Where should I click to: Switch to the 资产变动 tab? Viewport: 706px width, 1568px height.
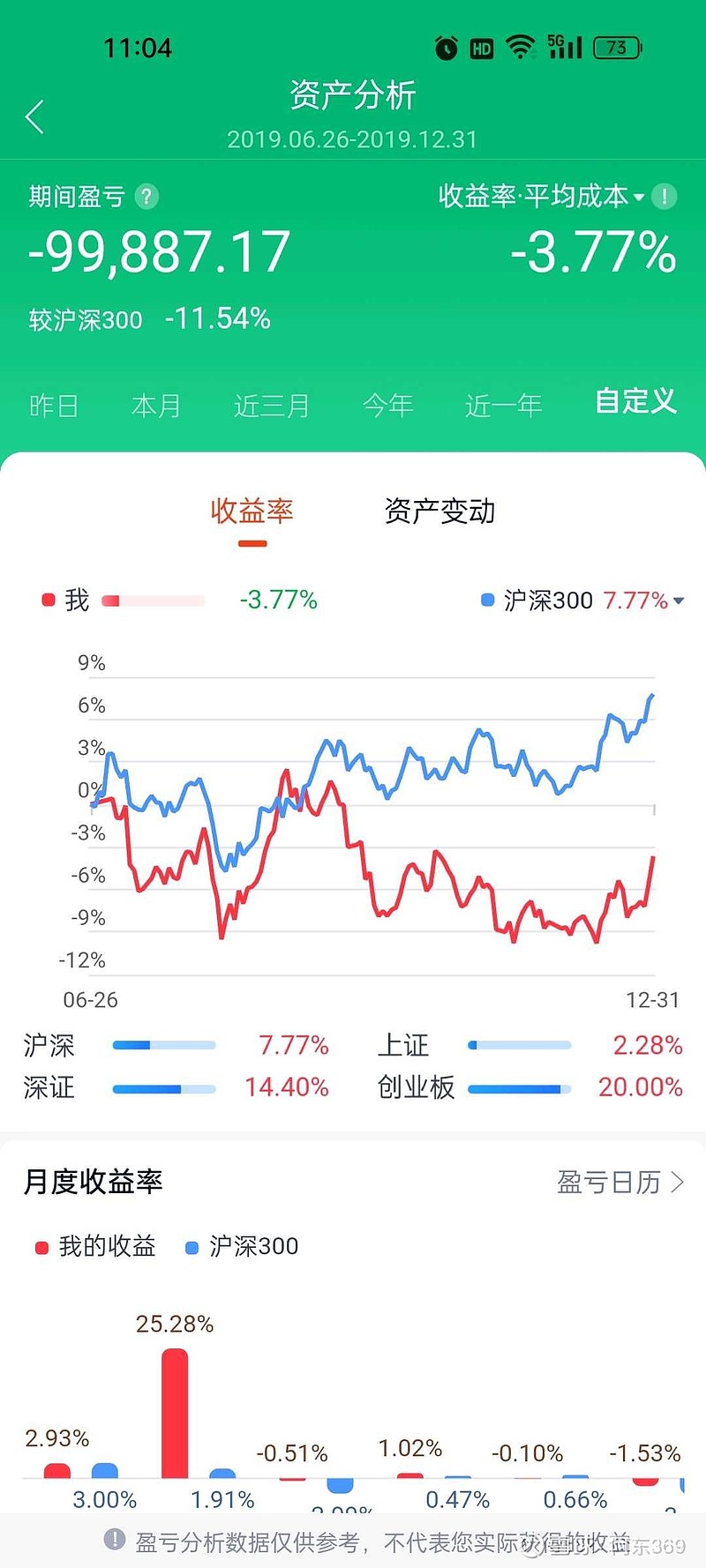[x=440, y=511]
